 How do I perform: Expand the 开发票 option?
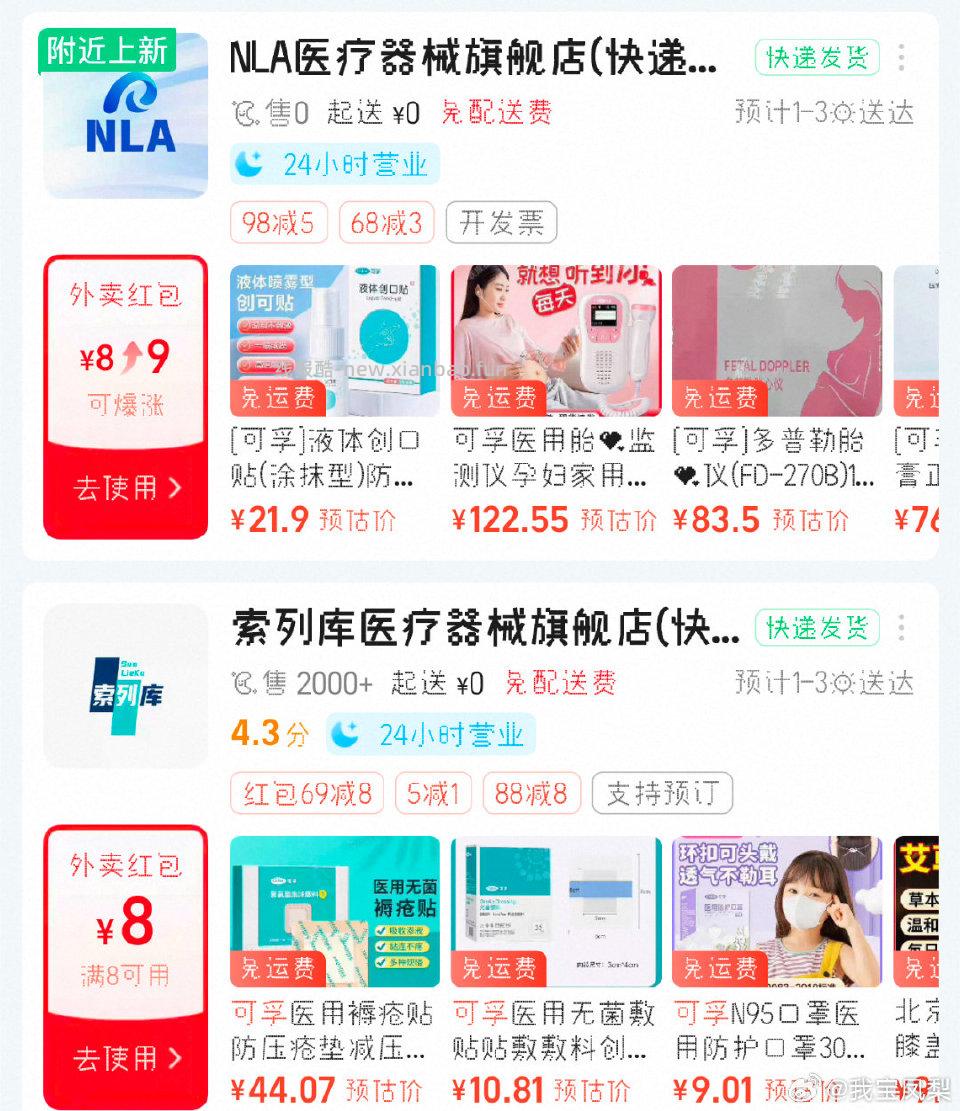[499, 222]
